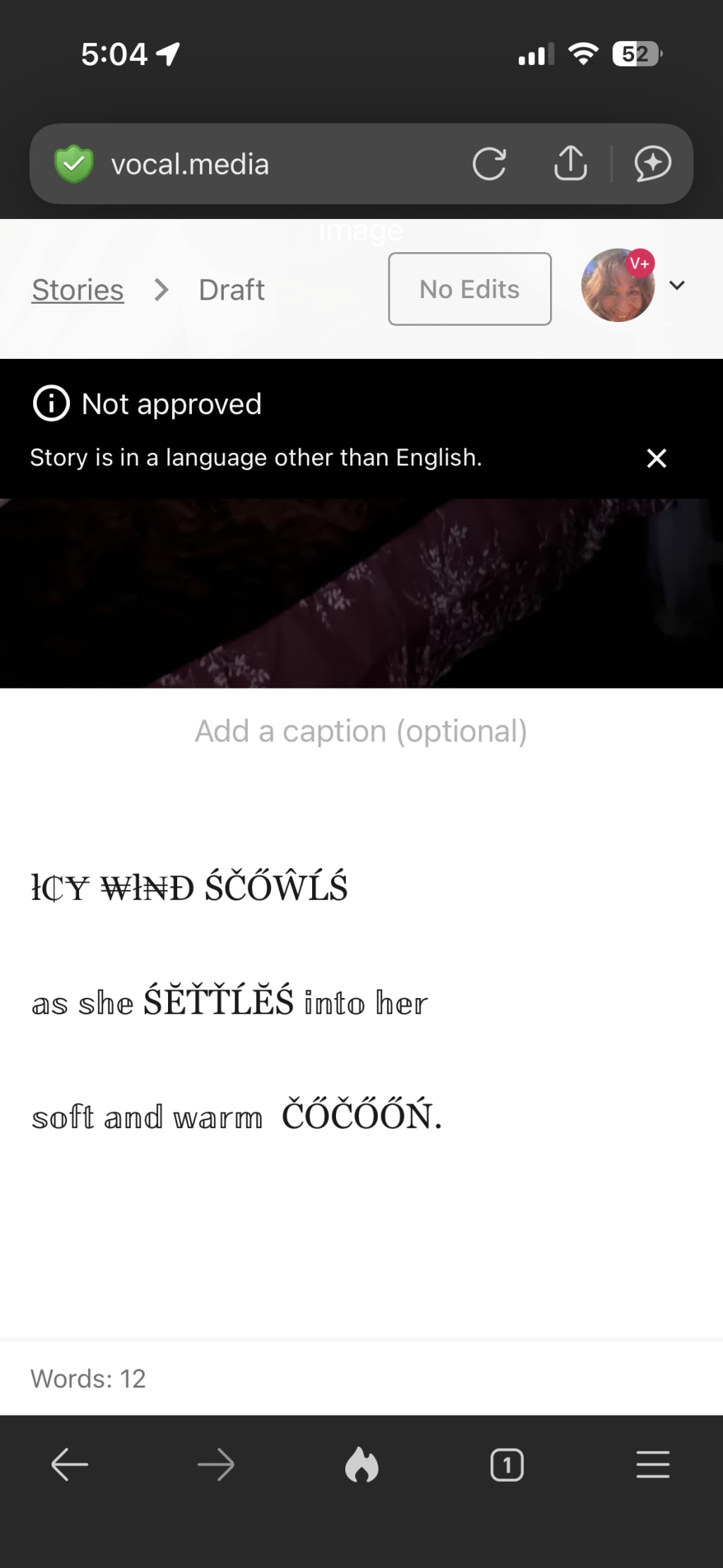This screenshot has width=723, height=1568.
Task: Reload the vocal.media page
Action: coord(489,164)
